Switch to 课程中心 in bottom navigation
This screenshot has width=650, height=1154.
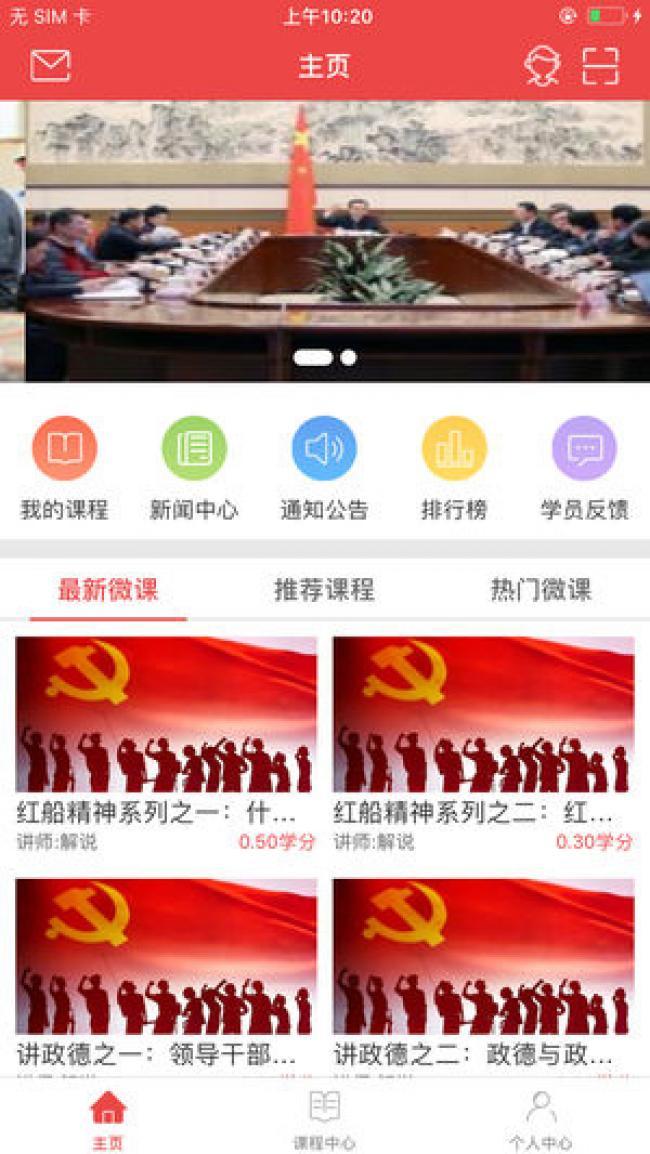tap(324, 1120)
